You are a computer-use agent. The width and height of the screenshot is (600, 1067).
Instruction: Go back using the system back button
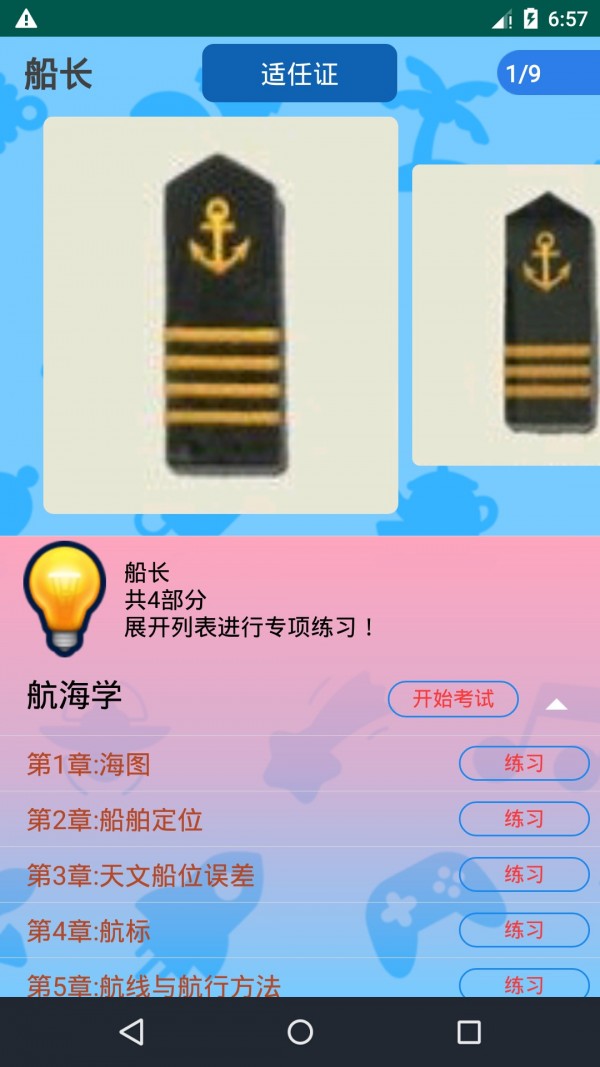[131, 1032]
